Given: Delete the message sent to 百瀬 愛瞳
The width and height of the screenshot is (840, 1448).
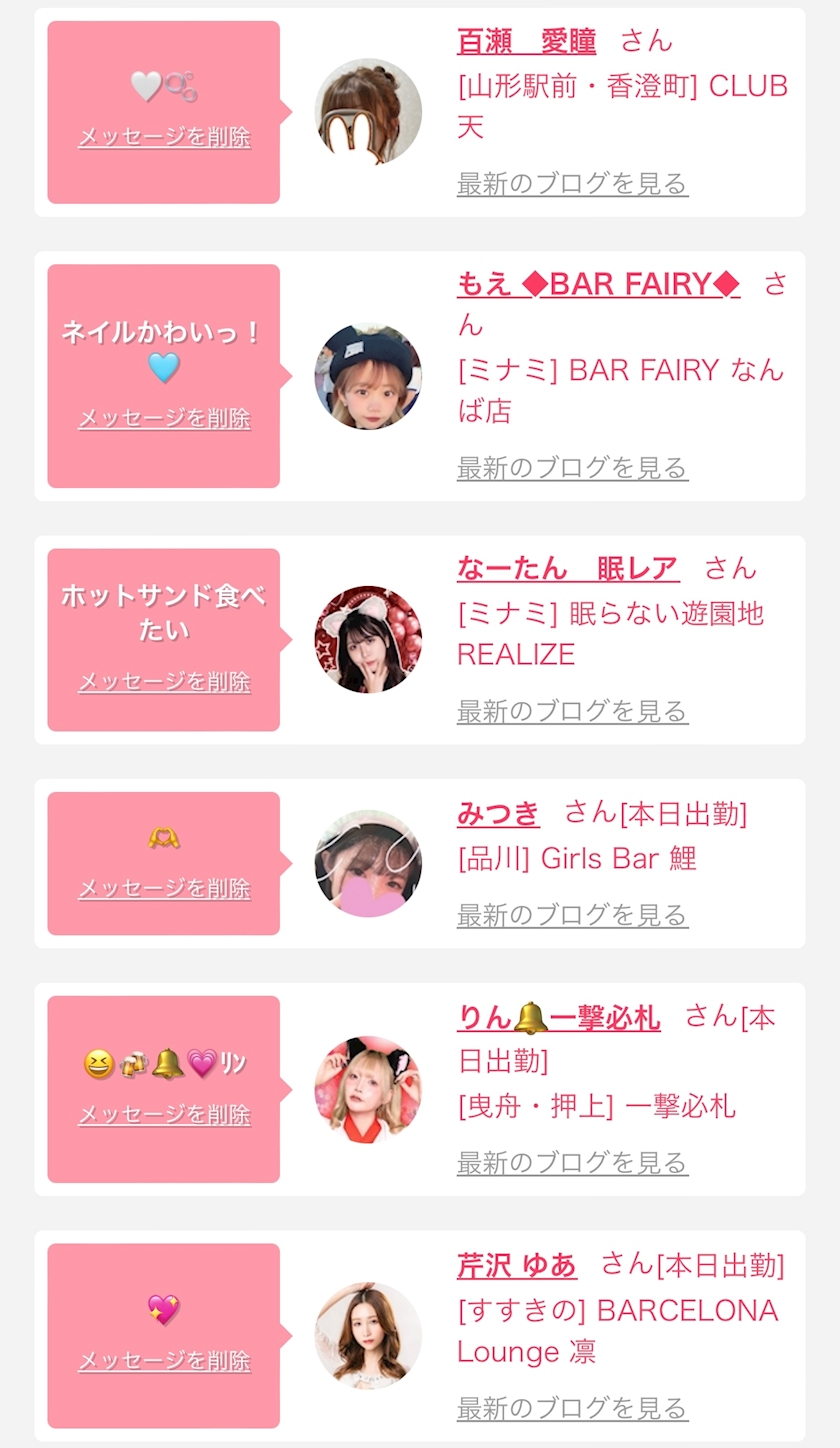Looking at the screenshot, I should [164, 137].
